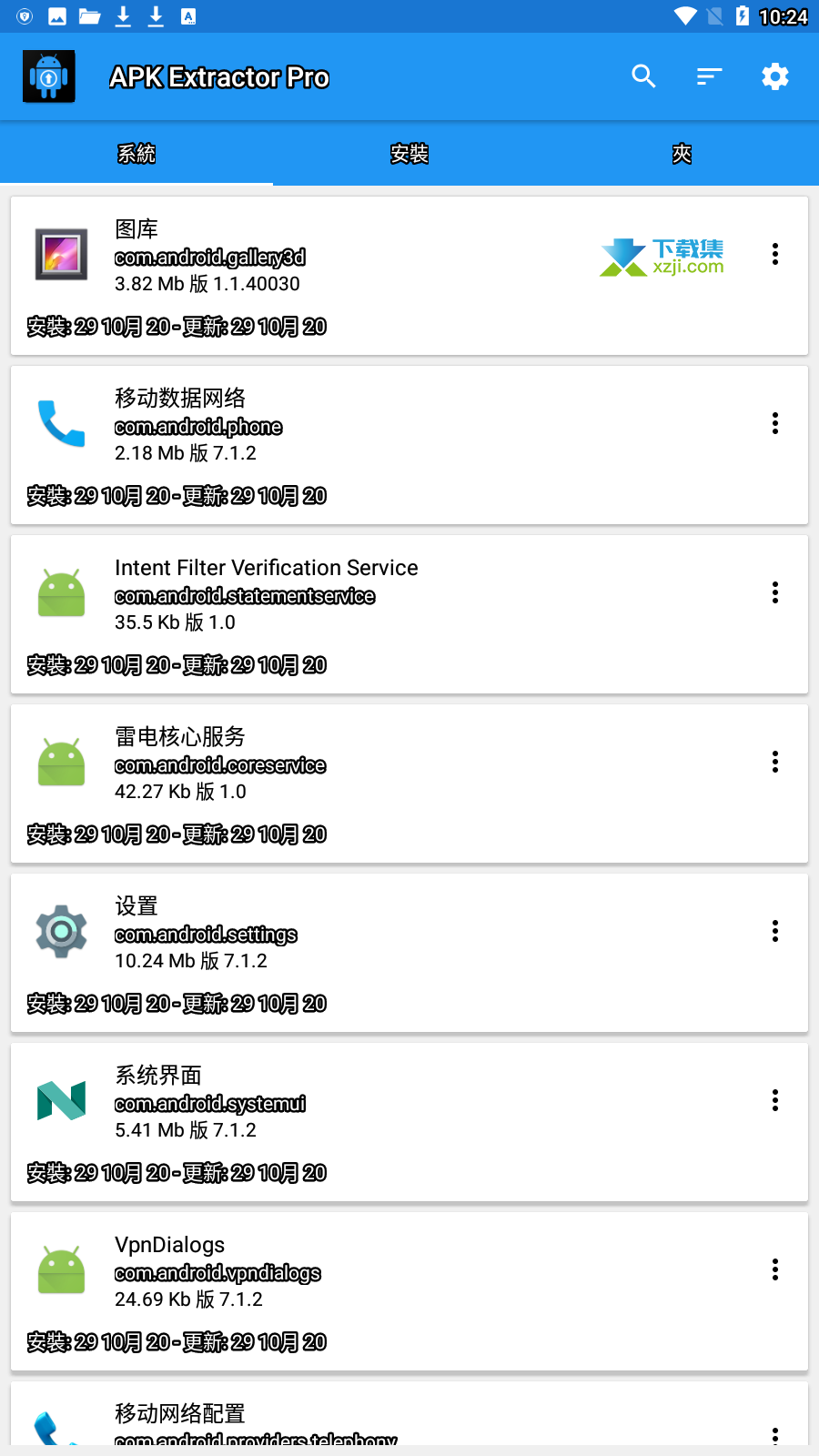Switch to the 安裝 tab
Image resolution: width=819 pixels, height=1456 pixels.
[409, 154]
